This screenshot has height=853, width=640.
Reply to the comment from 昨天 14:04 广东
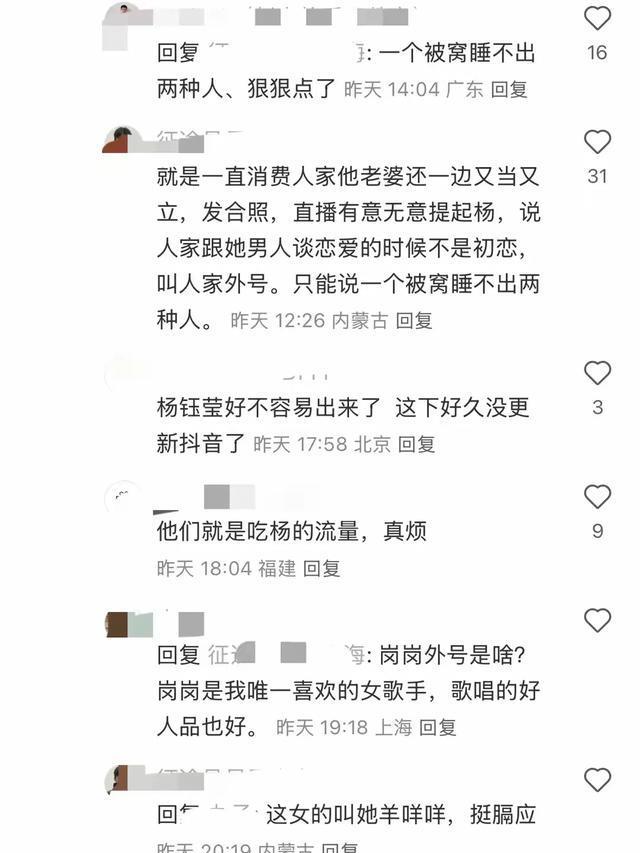(x=508, y=89)
